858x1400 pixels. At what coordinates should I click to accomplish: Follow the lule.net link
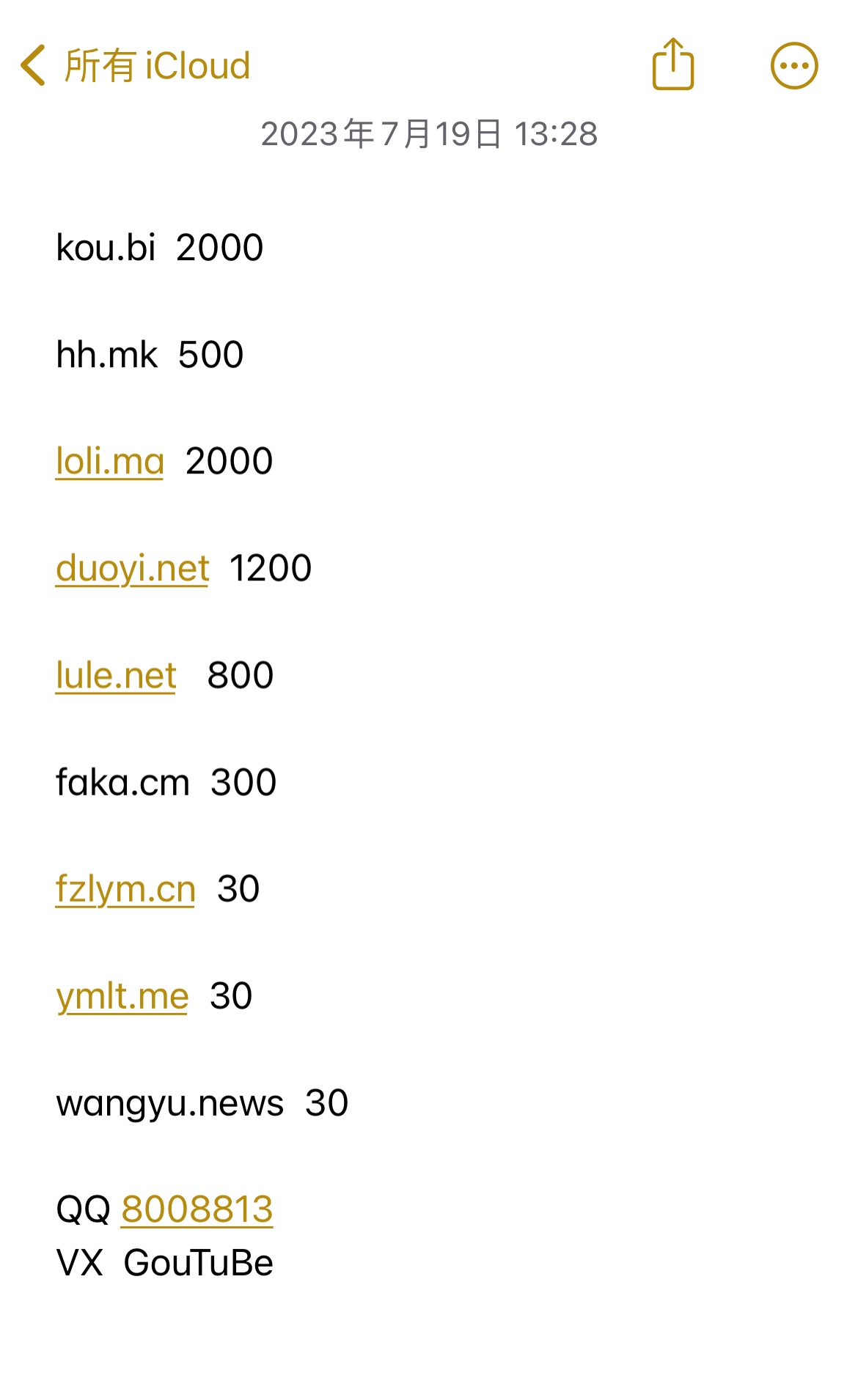pos(116,676)
